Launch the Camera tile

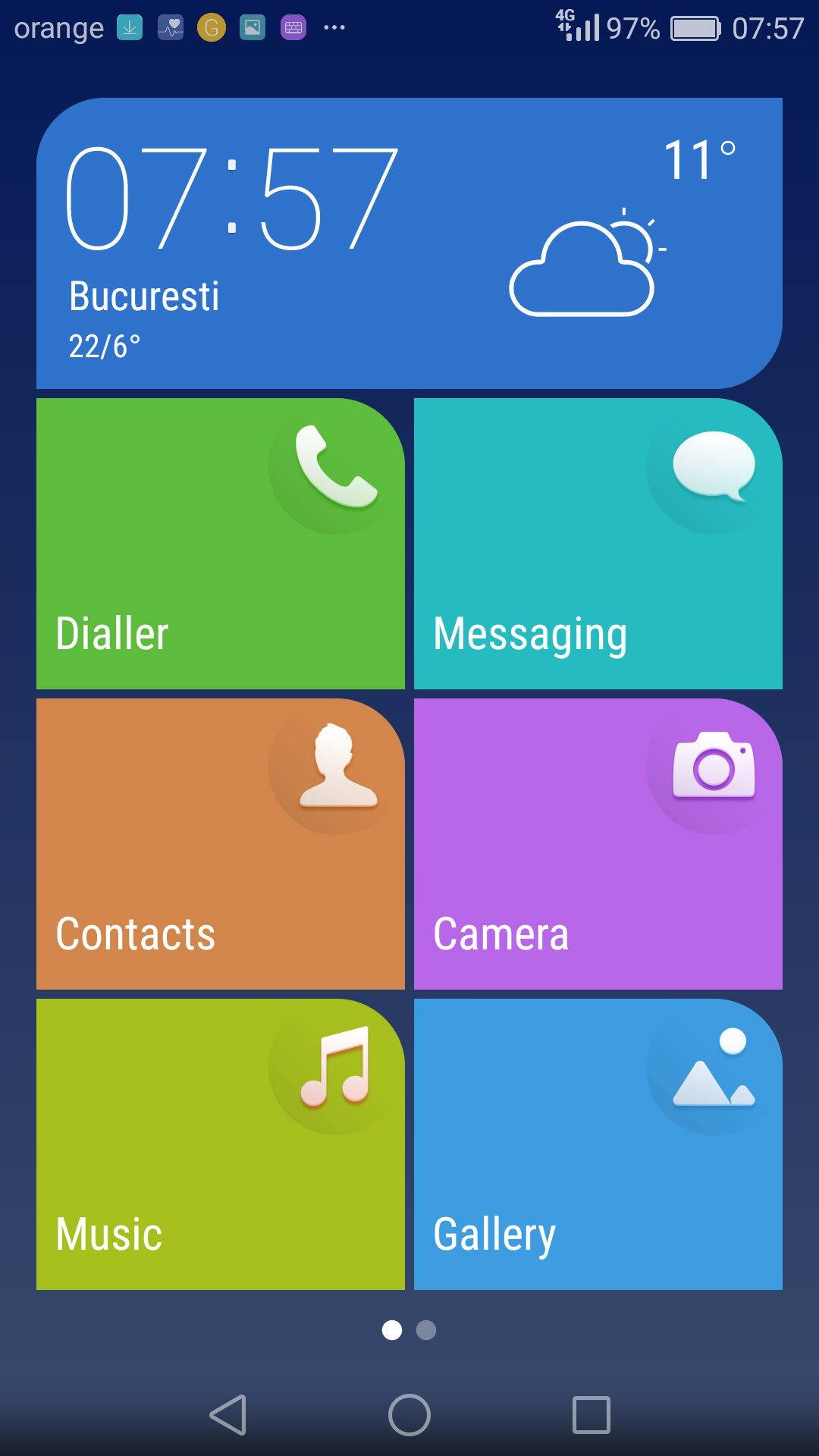598,844
